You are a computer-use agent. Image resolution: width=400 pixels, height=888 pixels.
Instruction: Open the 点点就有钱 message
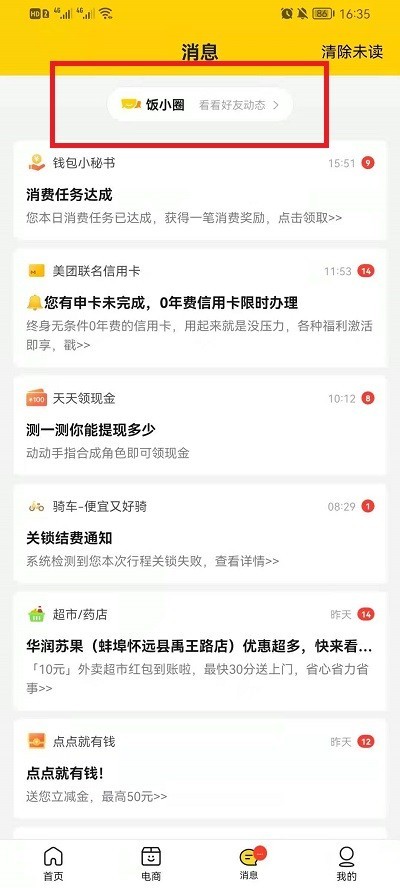pos(200,769)
